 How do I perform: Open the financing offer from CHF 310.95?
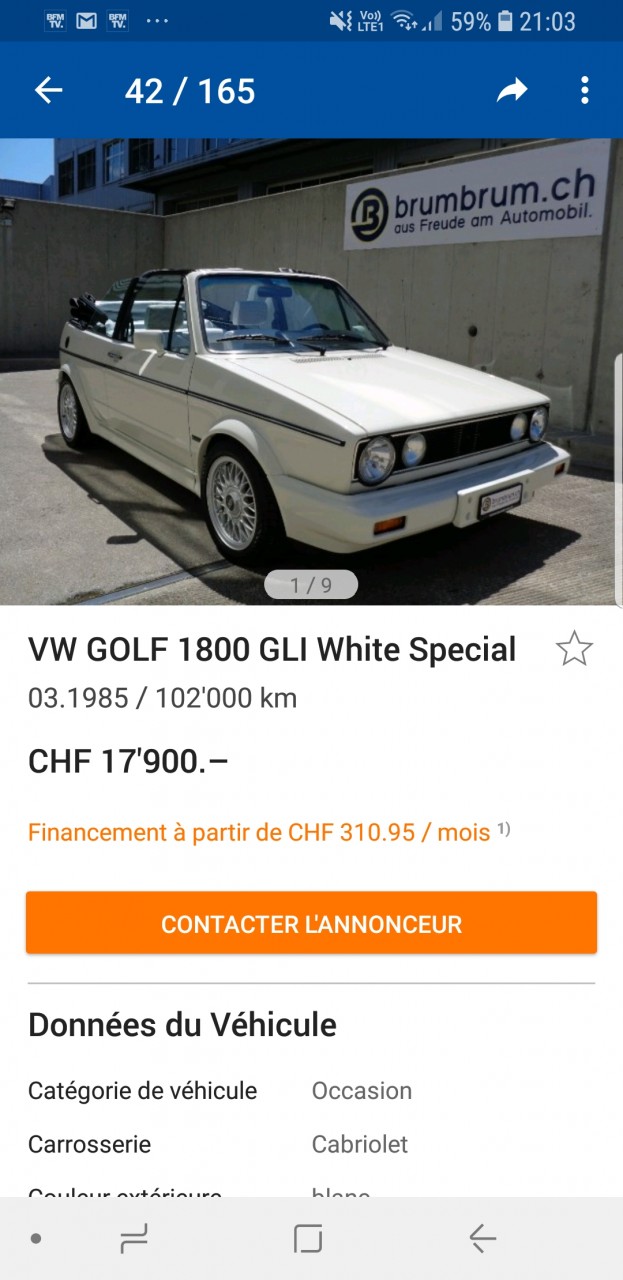(x=260, y=832)
